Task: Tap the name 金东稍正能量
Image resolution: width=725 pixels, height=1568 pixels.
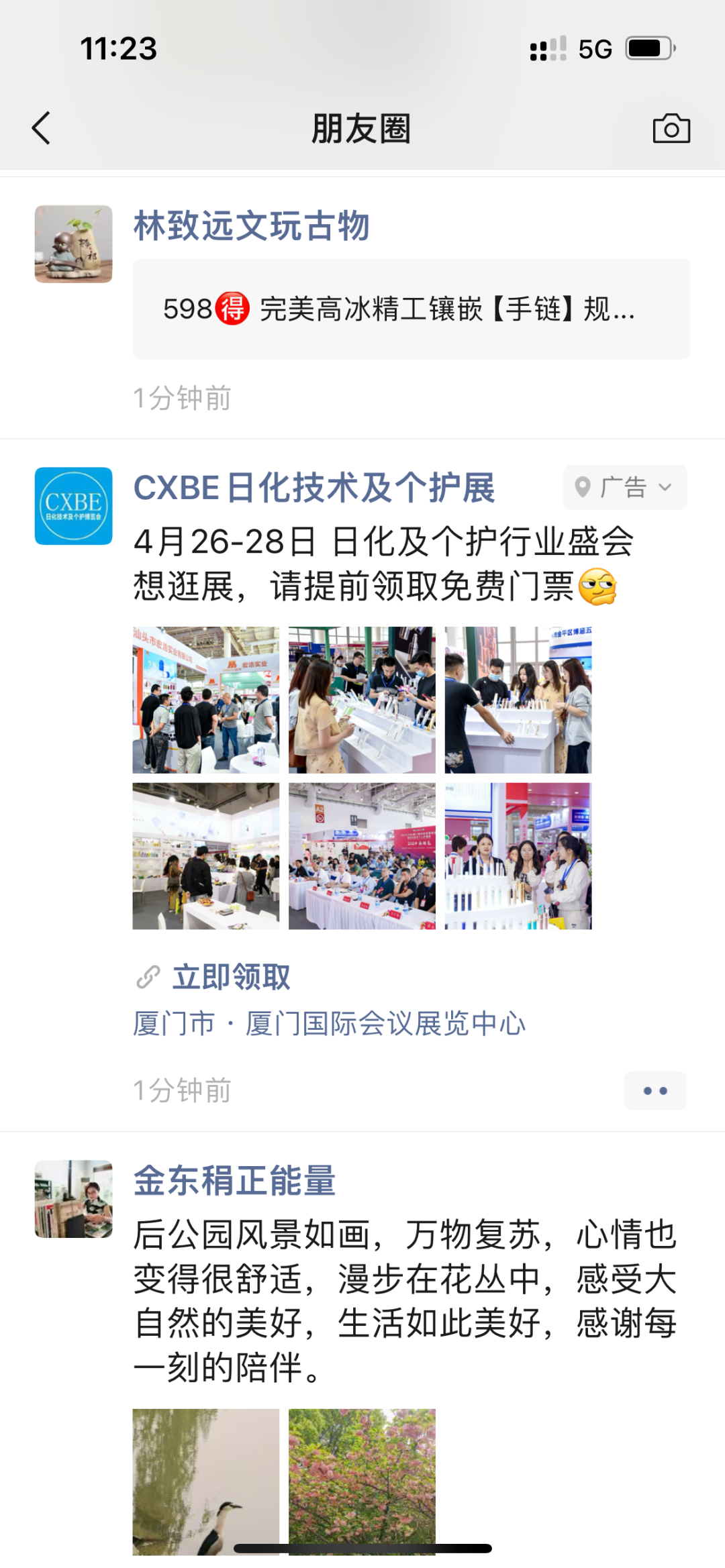Action: click(x=234, y=1181)
